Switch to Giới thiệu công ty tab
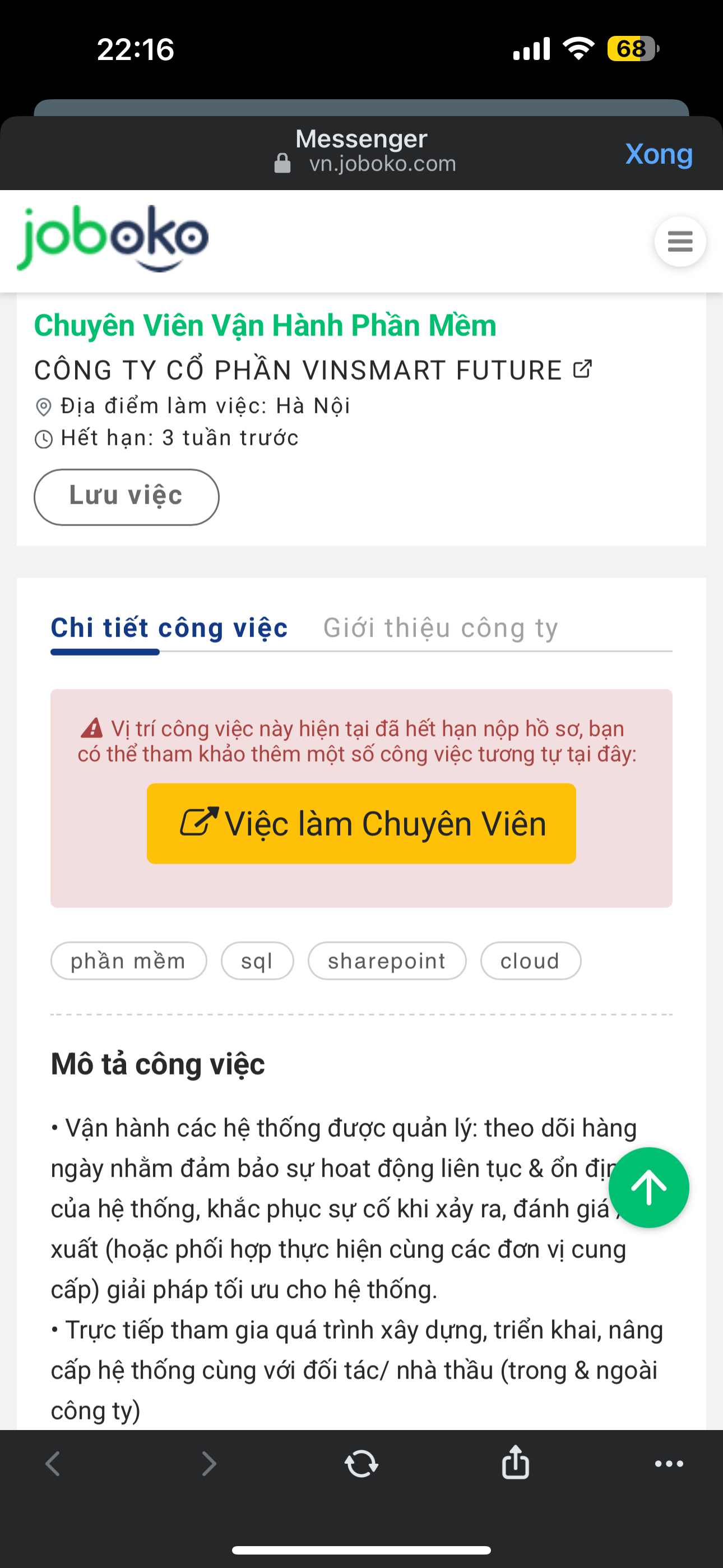This screenshot has width=723, height=1568. (x=440, y=628)
